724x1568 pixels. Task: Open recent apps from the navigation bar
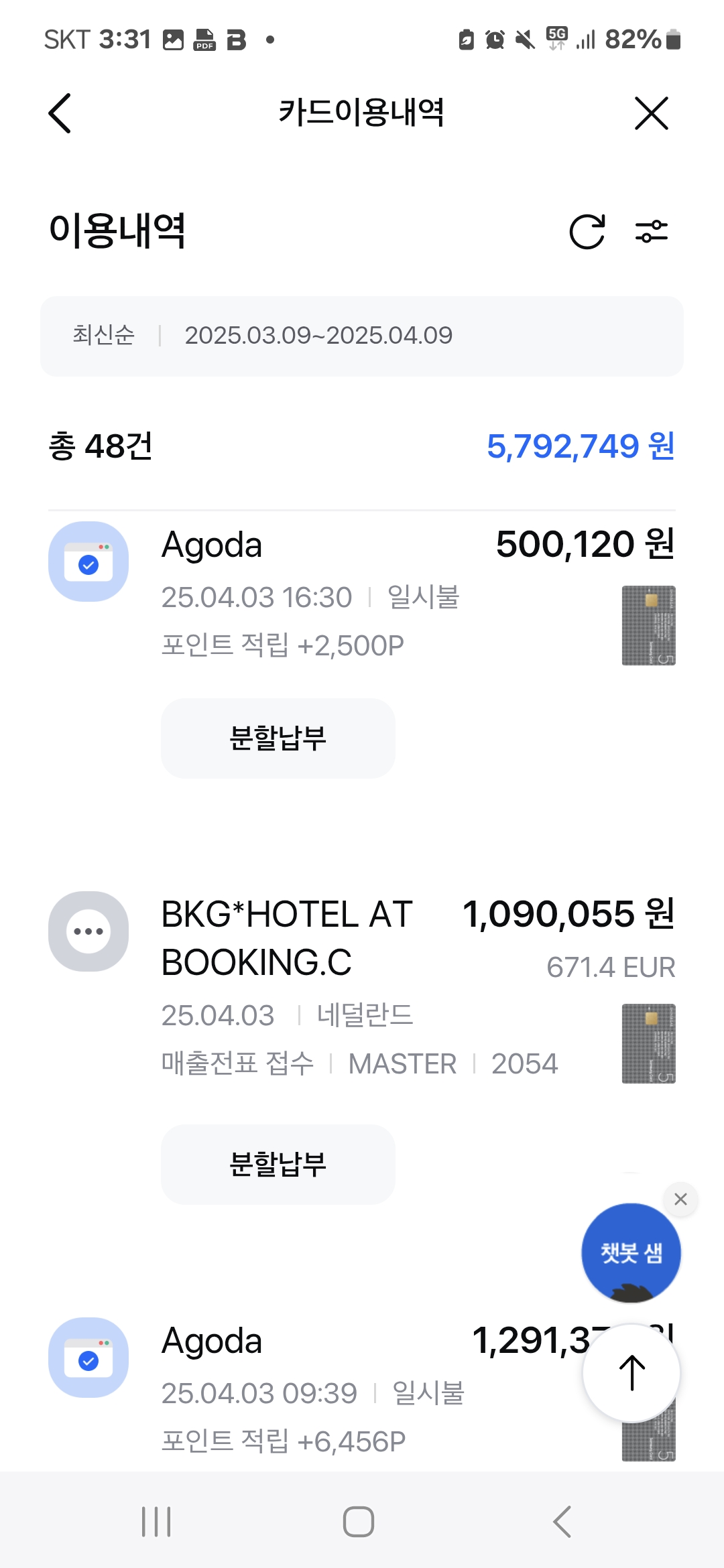(x=156, y=1522)
